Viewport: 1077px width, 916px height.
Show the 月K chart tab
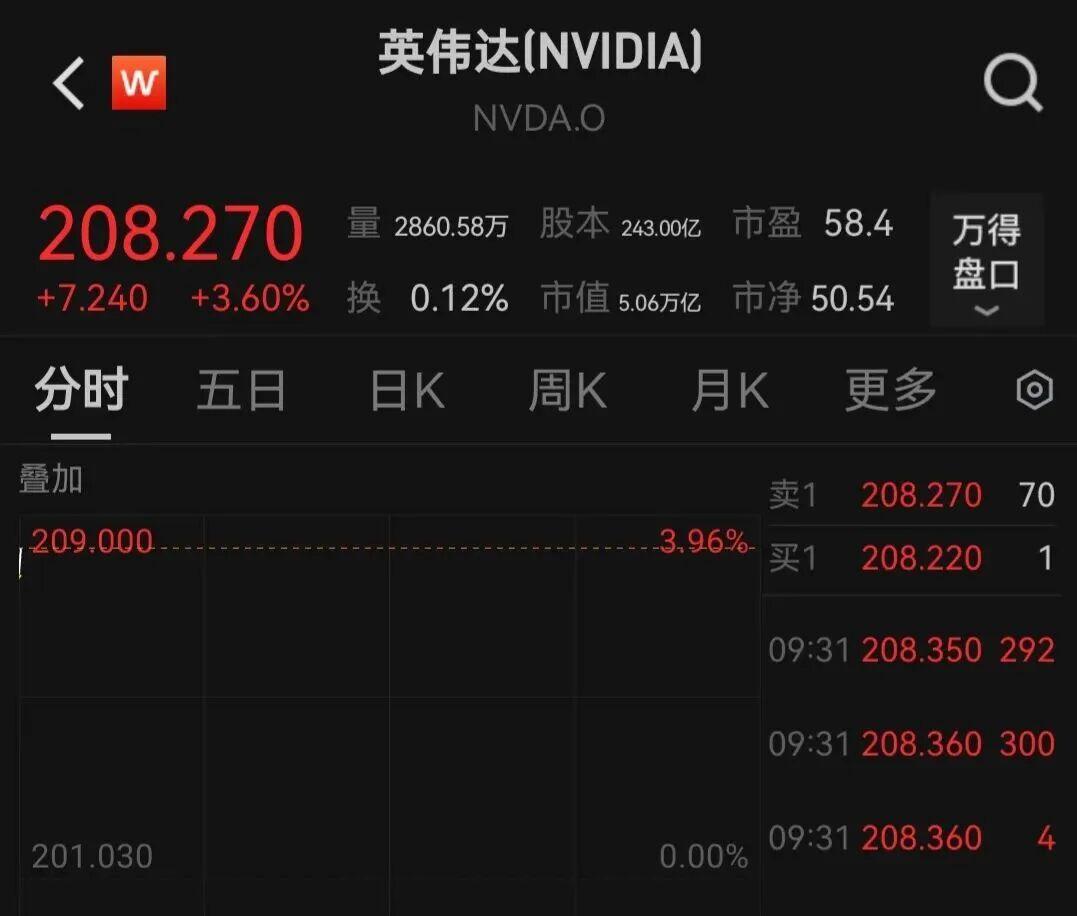coord(729,390)
